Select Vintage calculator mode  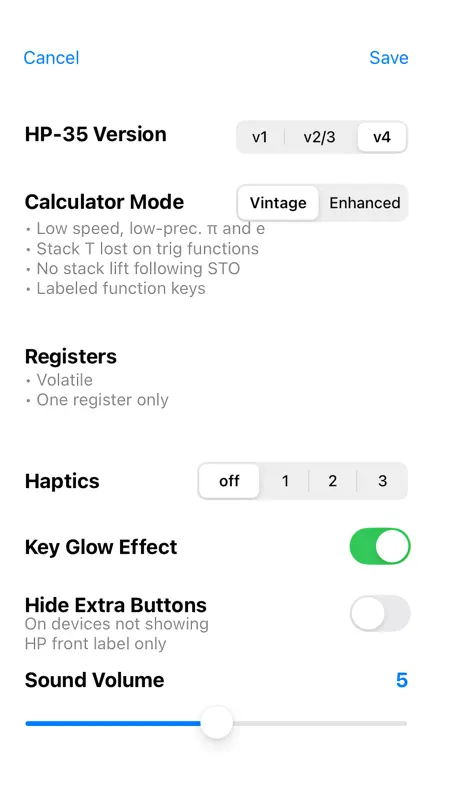[278, 203]
